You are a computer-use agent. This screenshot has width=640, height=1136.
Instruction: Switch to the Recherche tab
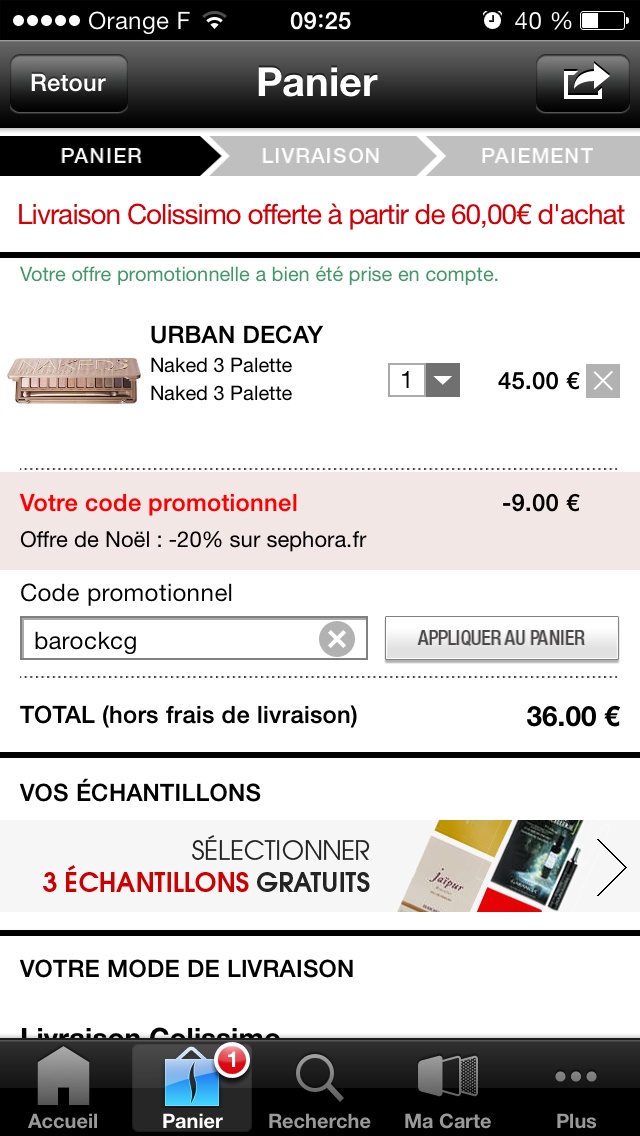click(x=319, y=1090)
